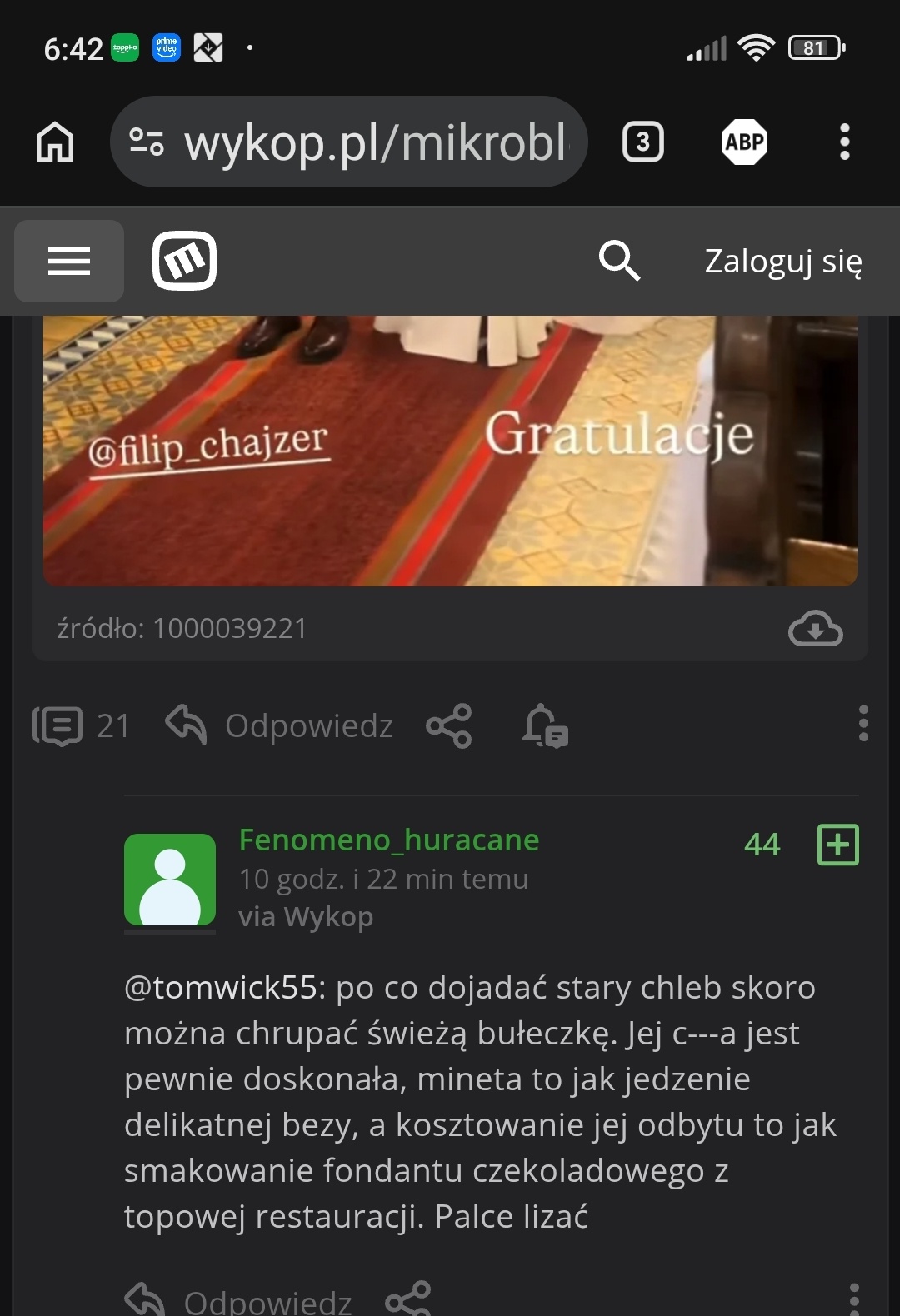The height and width of the screenshot is (1316, 900).
Task: Open the 21 comments on the post
Action: tap(81, 725)
